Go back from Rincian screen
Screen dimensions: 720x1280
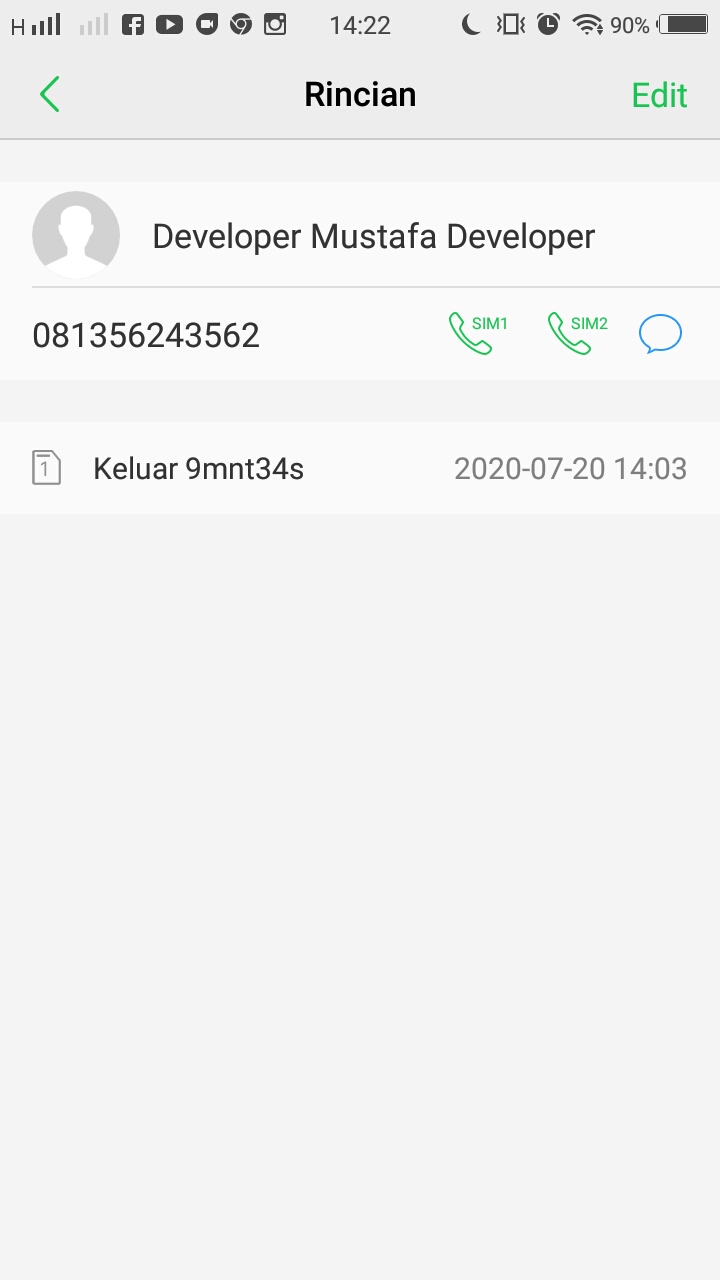point(50,95)
